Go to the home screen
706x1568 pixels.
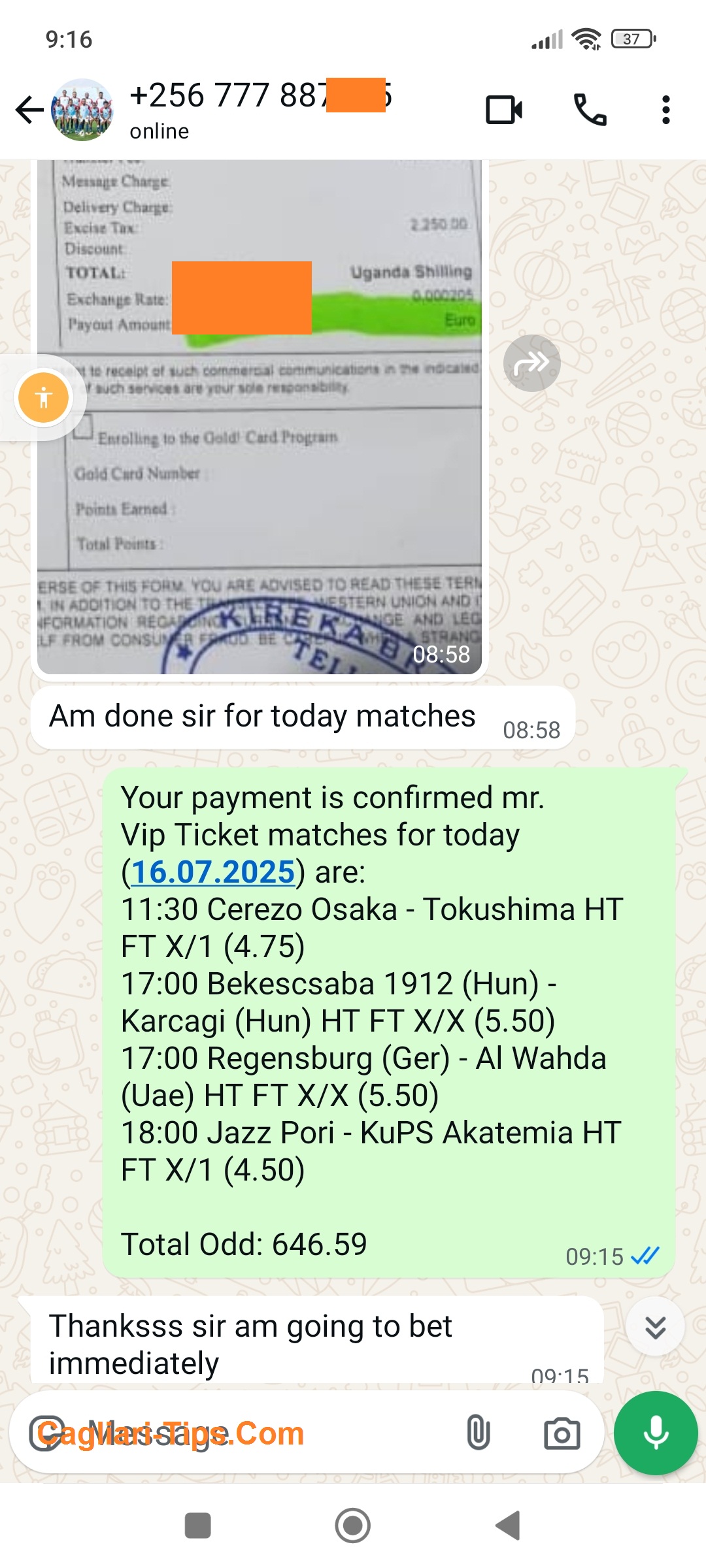point(353,1526)
